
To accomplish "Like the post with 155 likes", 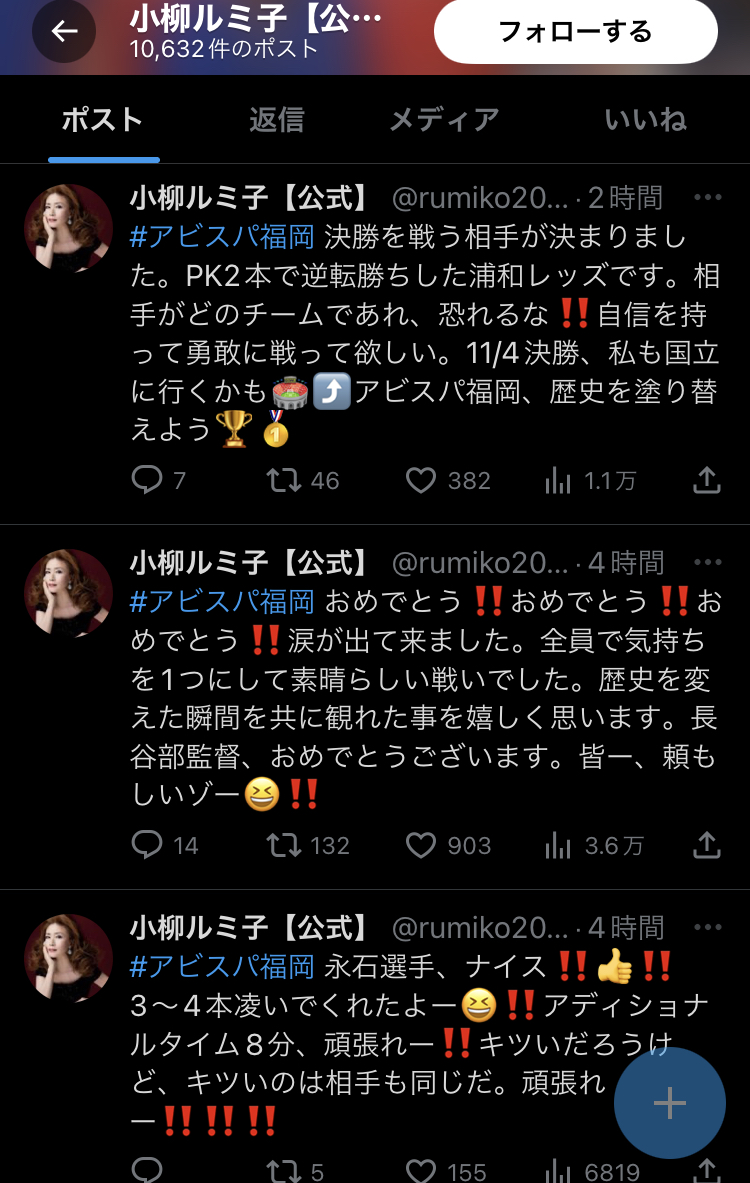I will tap(421, 1170).
